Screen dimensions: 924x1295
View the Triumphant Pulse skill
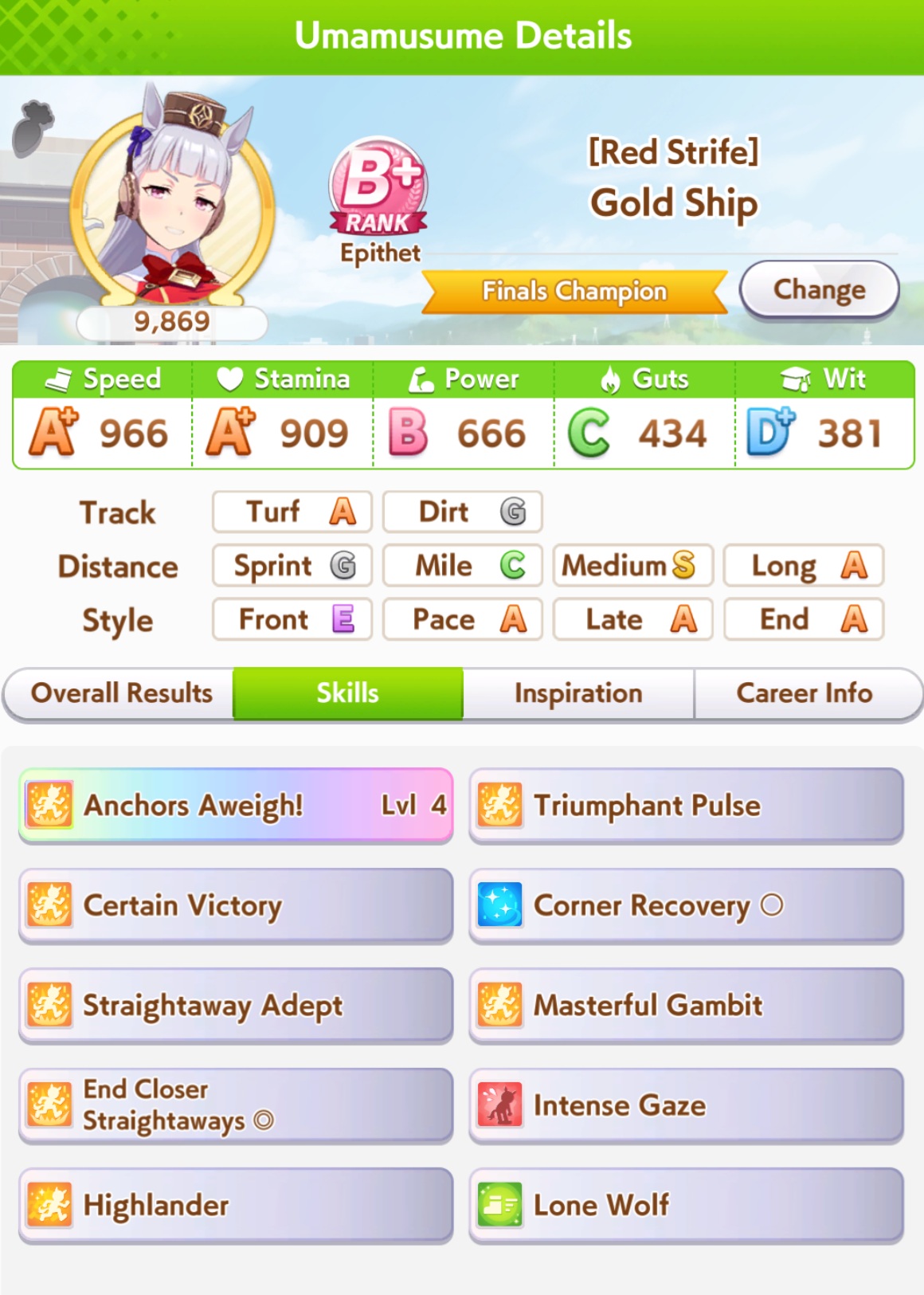pos(686,805)
